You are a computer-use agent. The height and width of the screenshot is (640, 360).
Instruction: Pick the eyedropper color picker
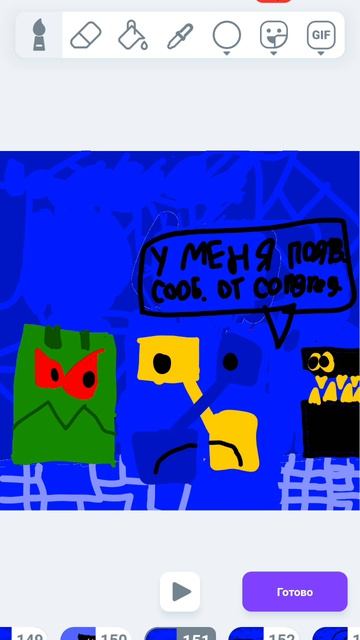[180, 36]
